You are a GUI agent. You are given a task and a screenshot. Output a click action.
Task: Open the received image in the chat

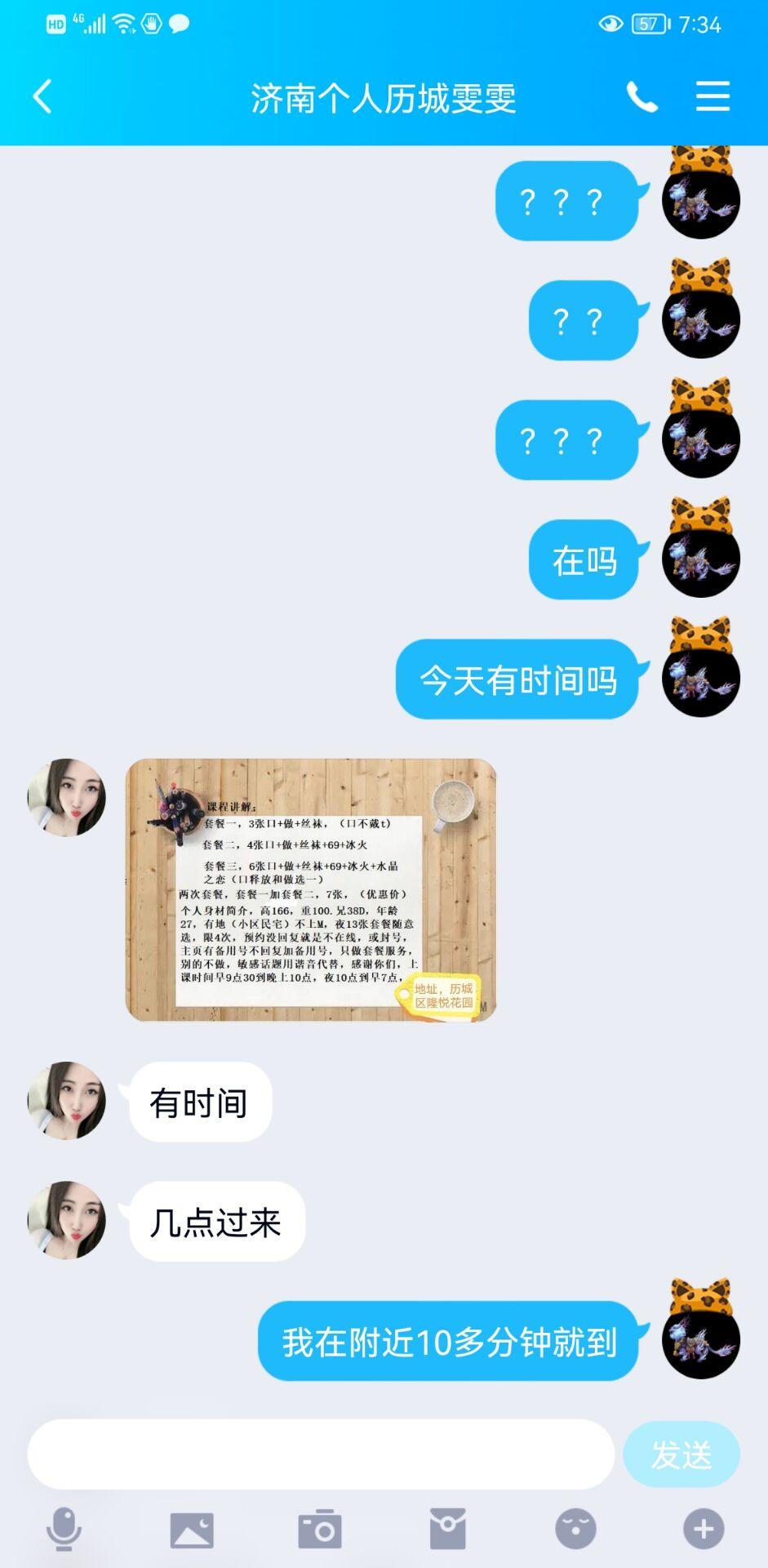coord(311,889)
